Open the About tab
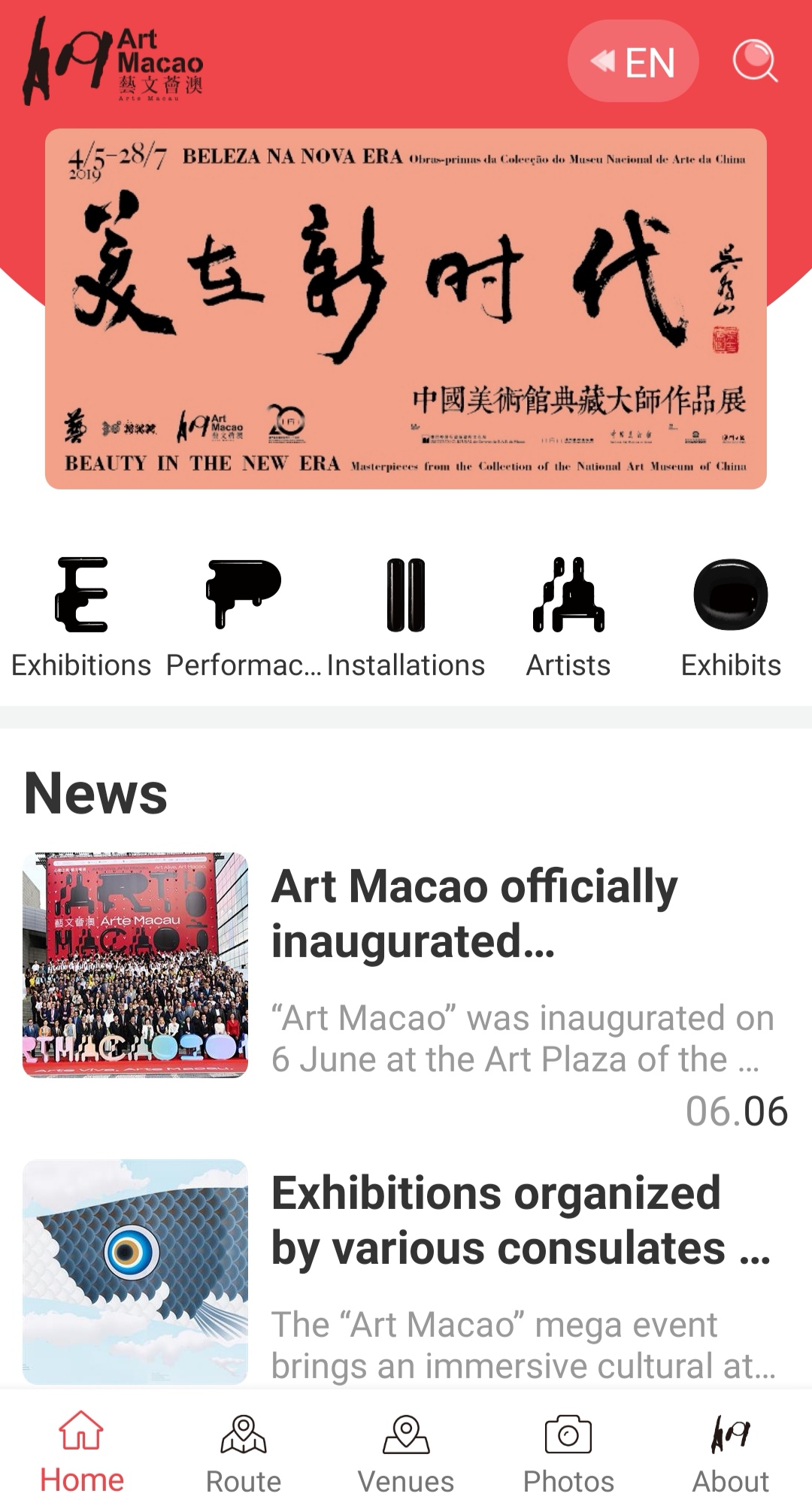Image resolution: width=812 pixels, height=1512 pixels. point(731,1453)
